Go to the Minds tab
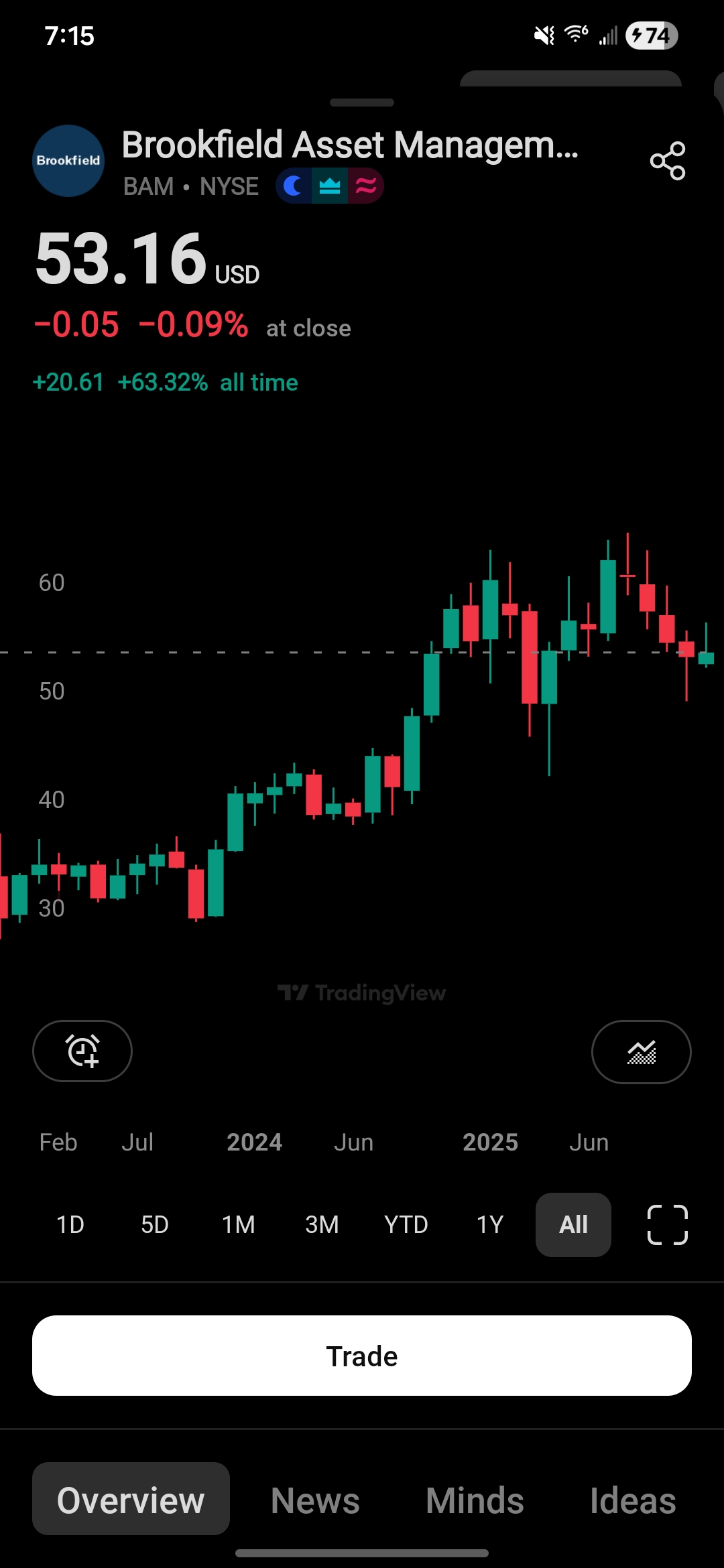724x1568 pixels. pos(475,1500)
